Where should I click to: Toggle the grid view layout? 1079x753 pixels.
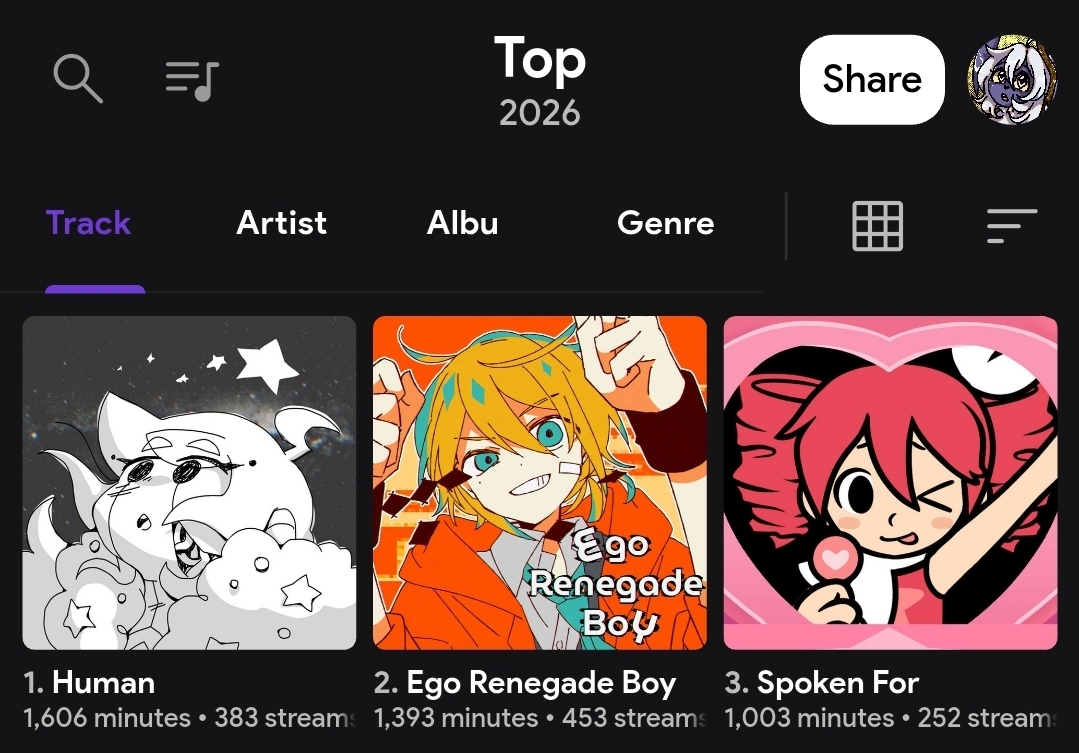pos(877,225)
